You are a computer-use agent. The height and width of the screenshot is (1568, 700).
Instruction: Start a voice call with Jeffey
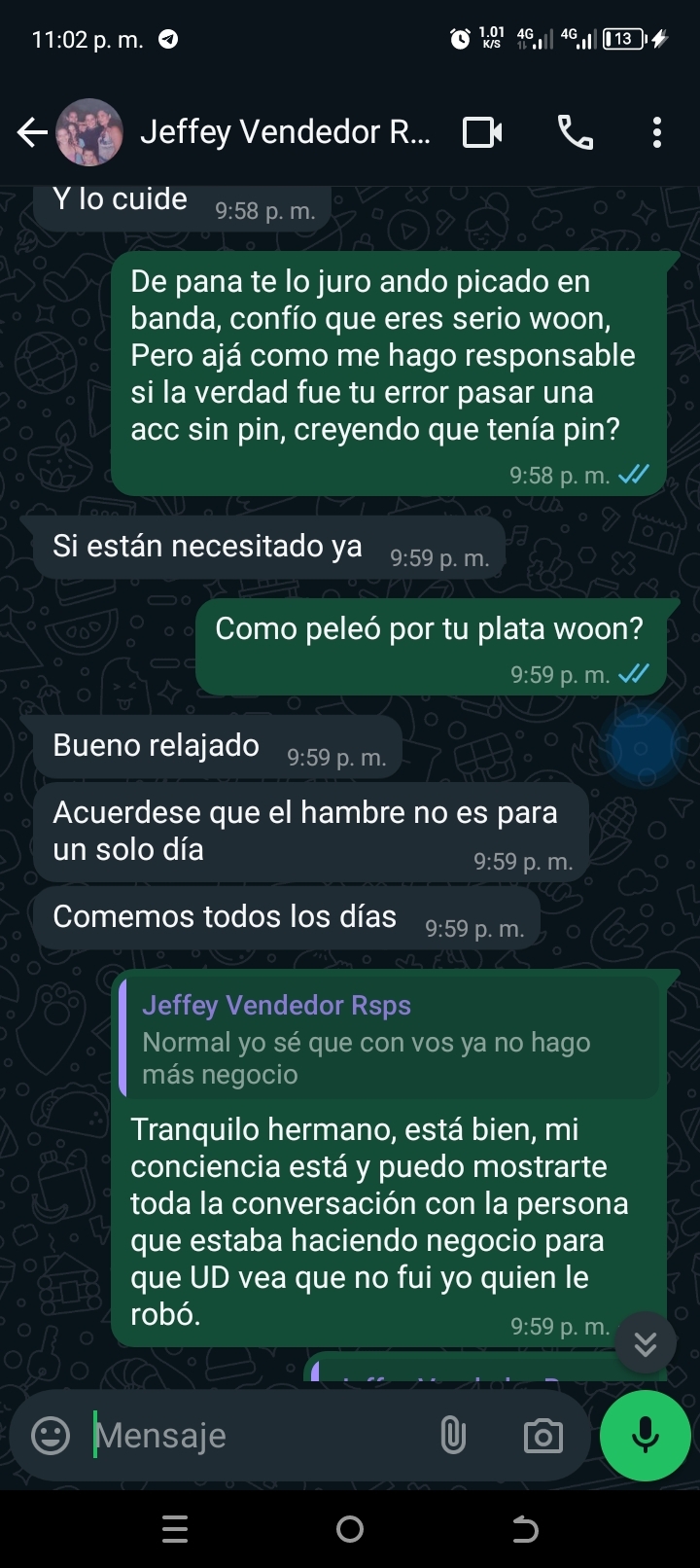coord(575,132)
